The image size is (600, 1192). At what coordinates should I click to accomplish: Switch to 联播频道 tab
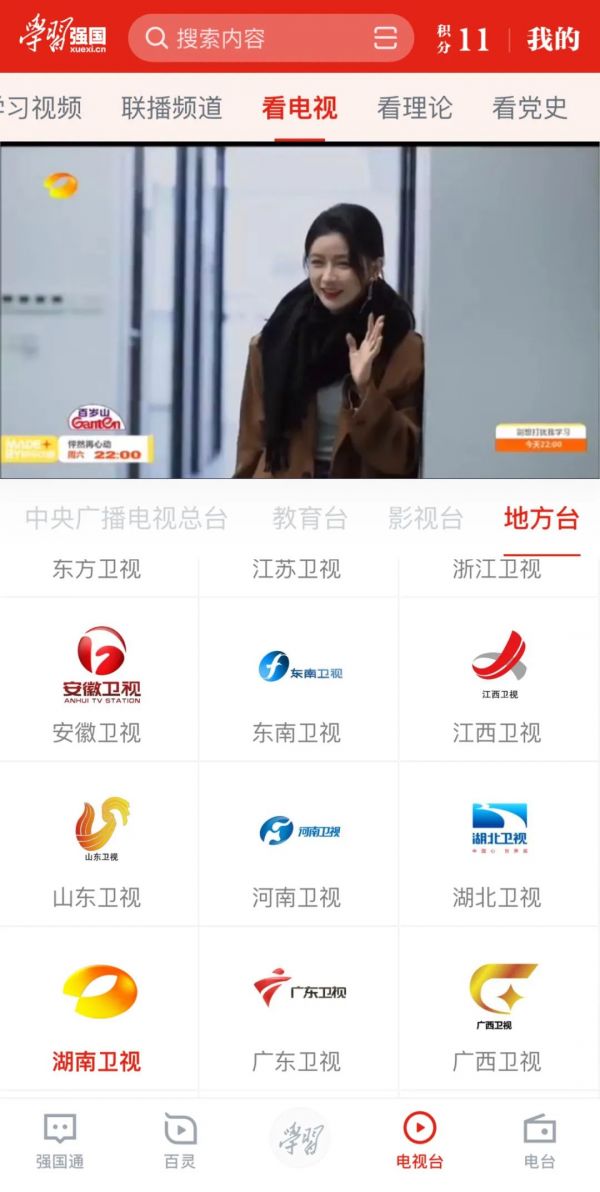pos(172,108)
